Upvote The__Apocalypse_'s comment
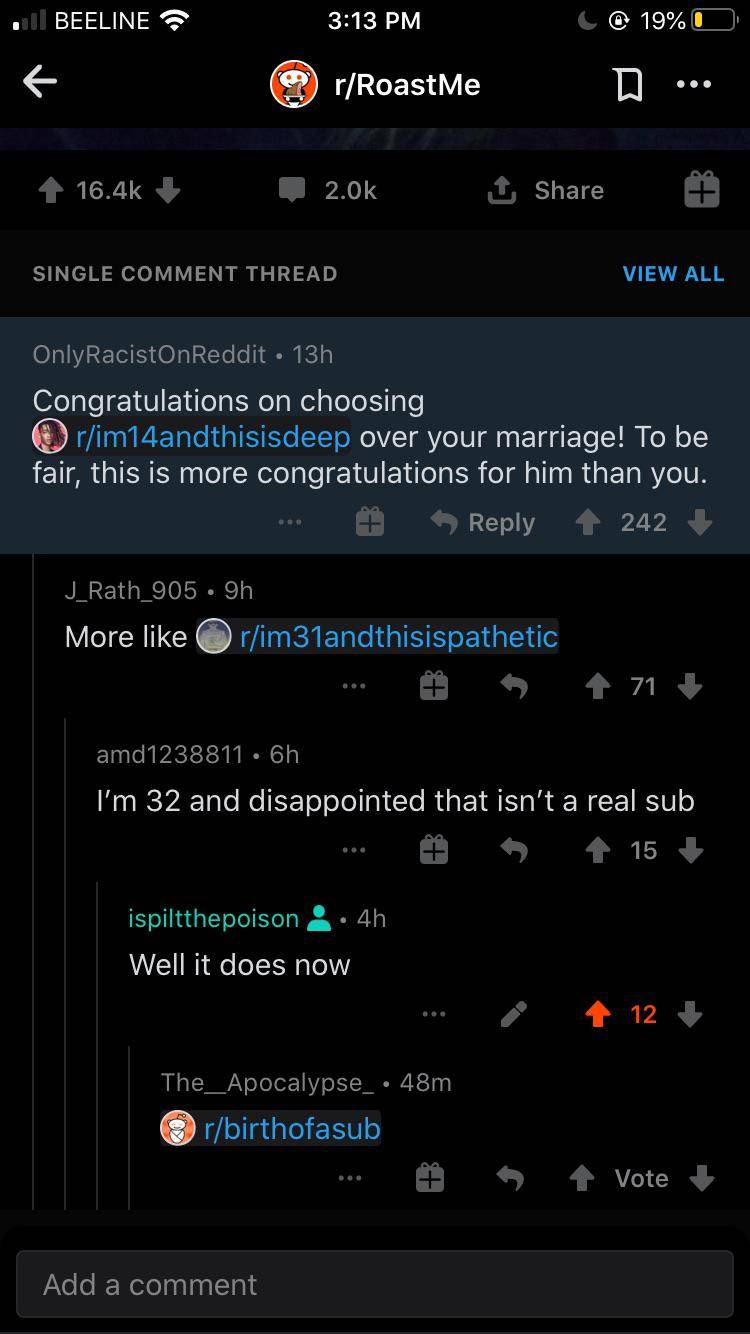This screenshot has width=750, height=1334. click(582, 1178)
